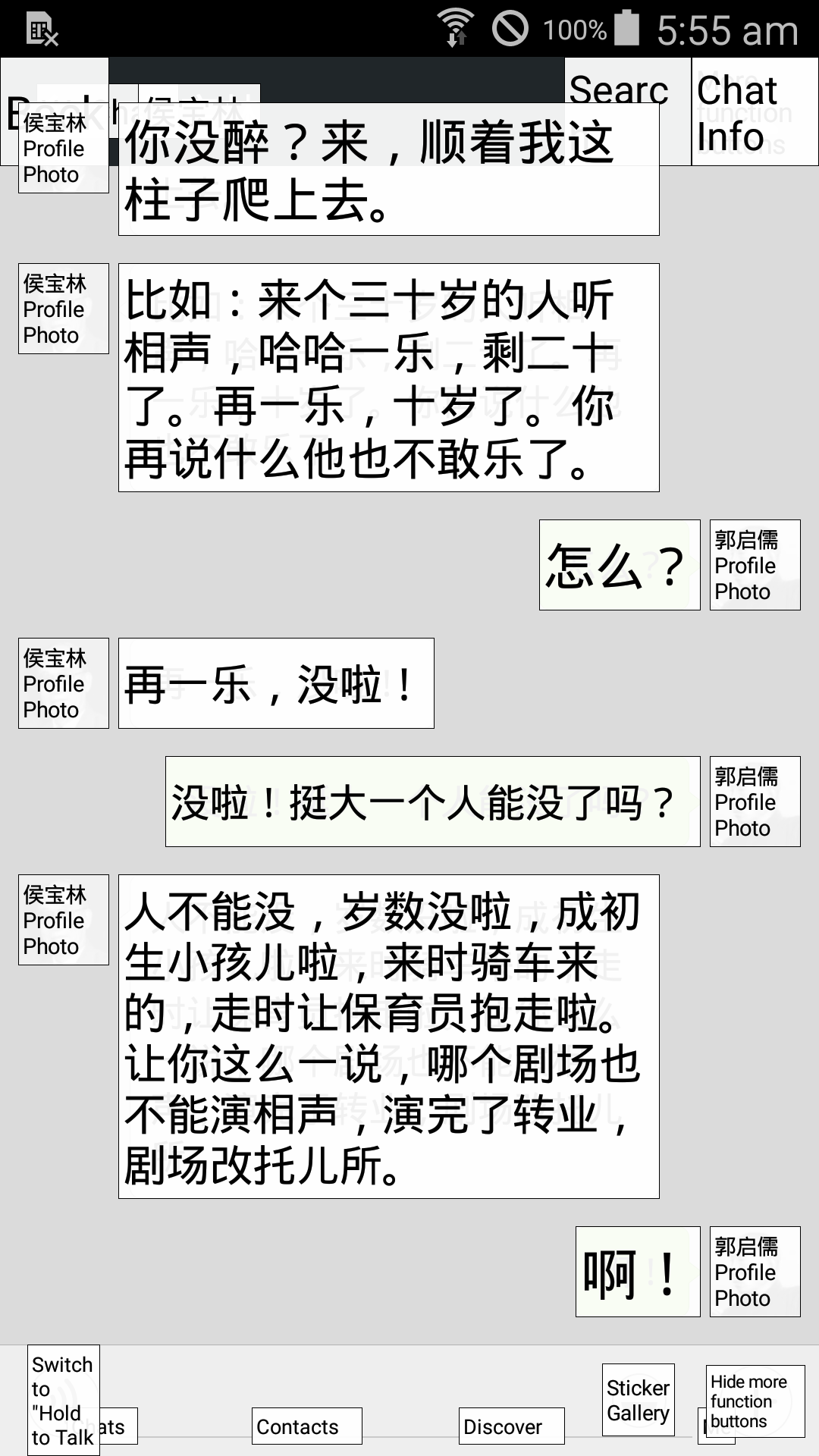Open the Sticker Gallery
This screenshot has width=819, height=1456.
pyautogui.click(x=638, y=1400)
